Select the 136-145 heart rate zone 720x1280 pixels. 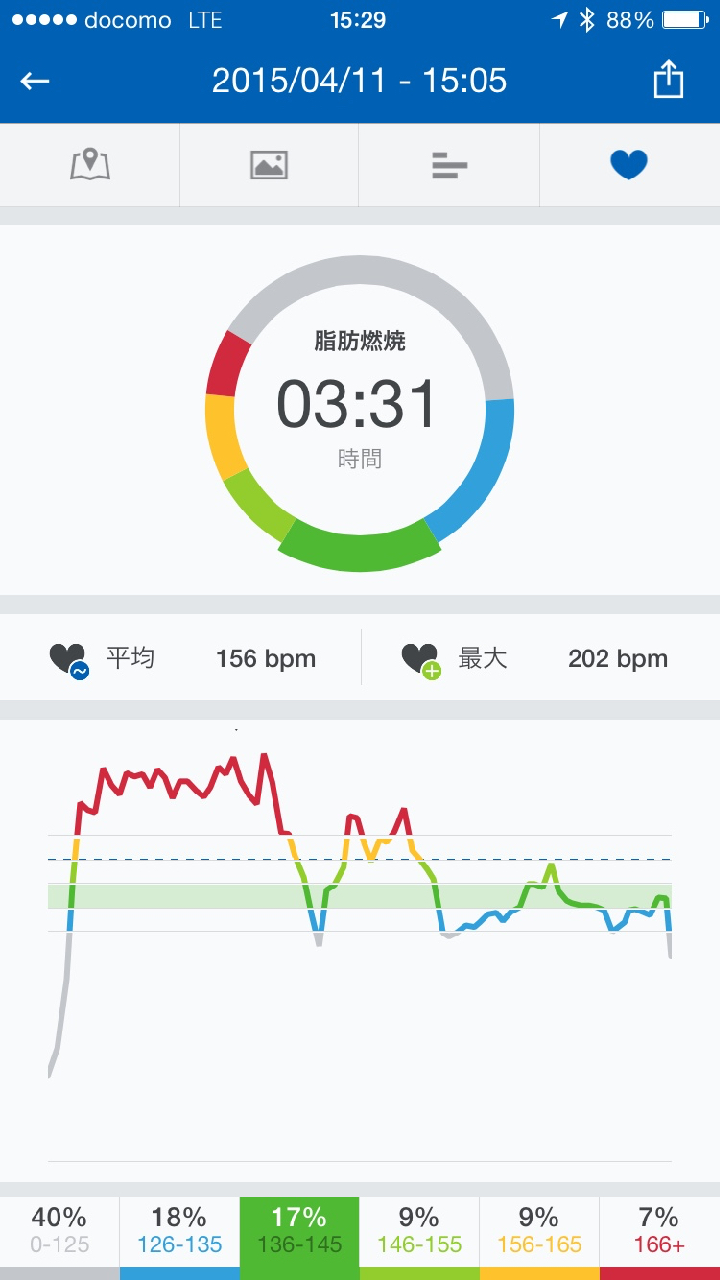click(300, 1231)
